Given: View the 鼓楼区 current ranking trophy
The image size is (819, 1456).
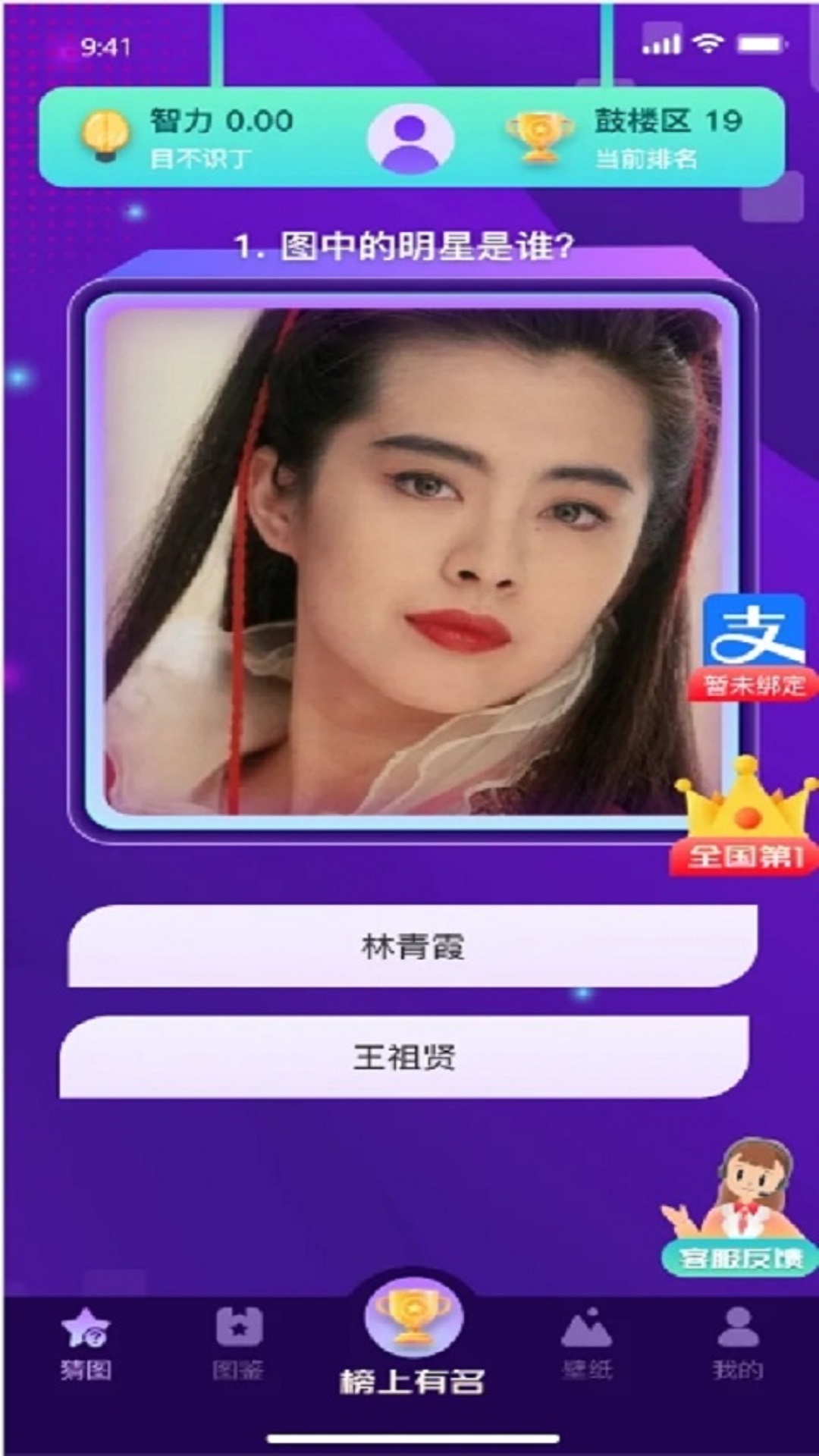Looking at the screenshot, I should click(538, 137).
